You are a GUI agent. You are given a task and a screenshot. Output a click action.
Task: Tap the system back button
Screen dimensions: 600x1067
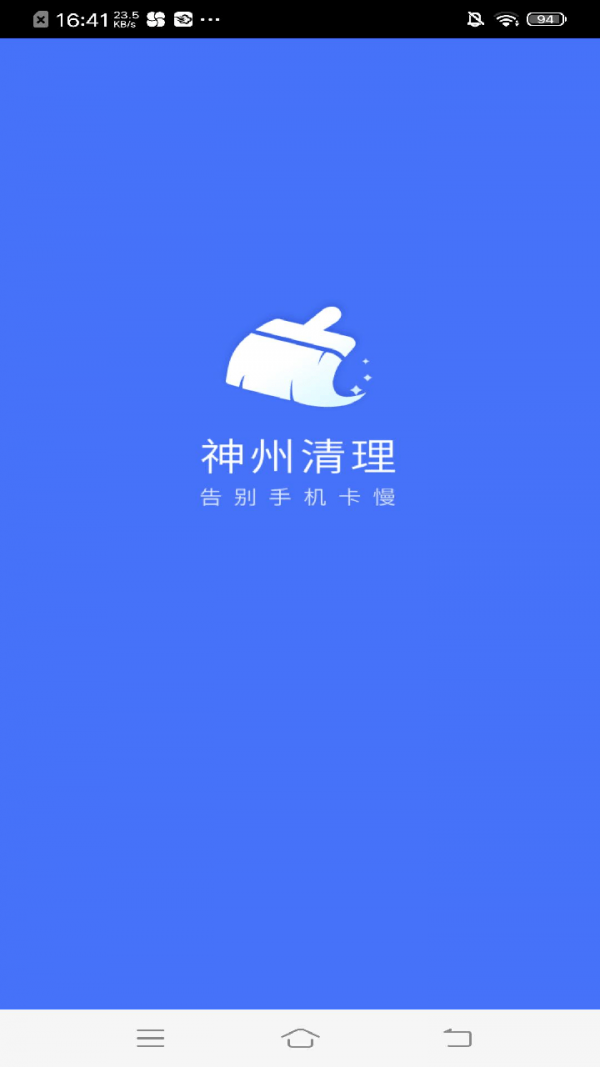click(x=457, y=1038)
